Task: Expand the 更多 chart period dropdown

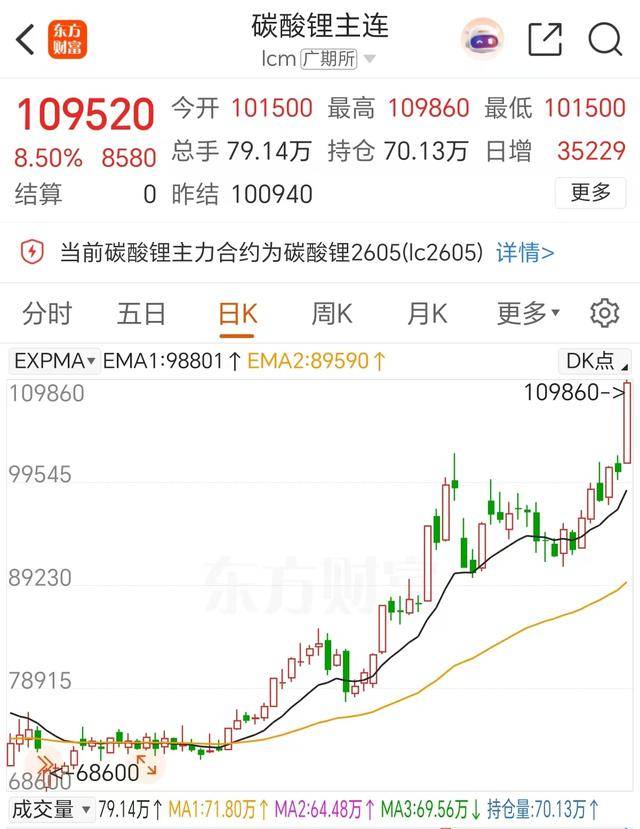Action: (528, 314)
